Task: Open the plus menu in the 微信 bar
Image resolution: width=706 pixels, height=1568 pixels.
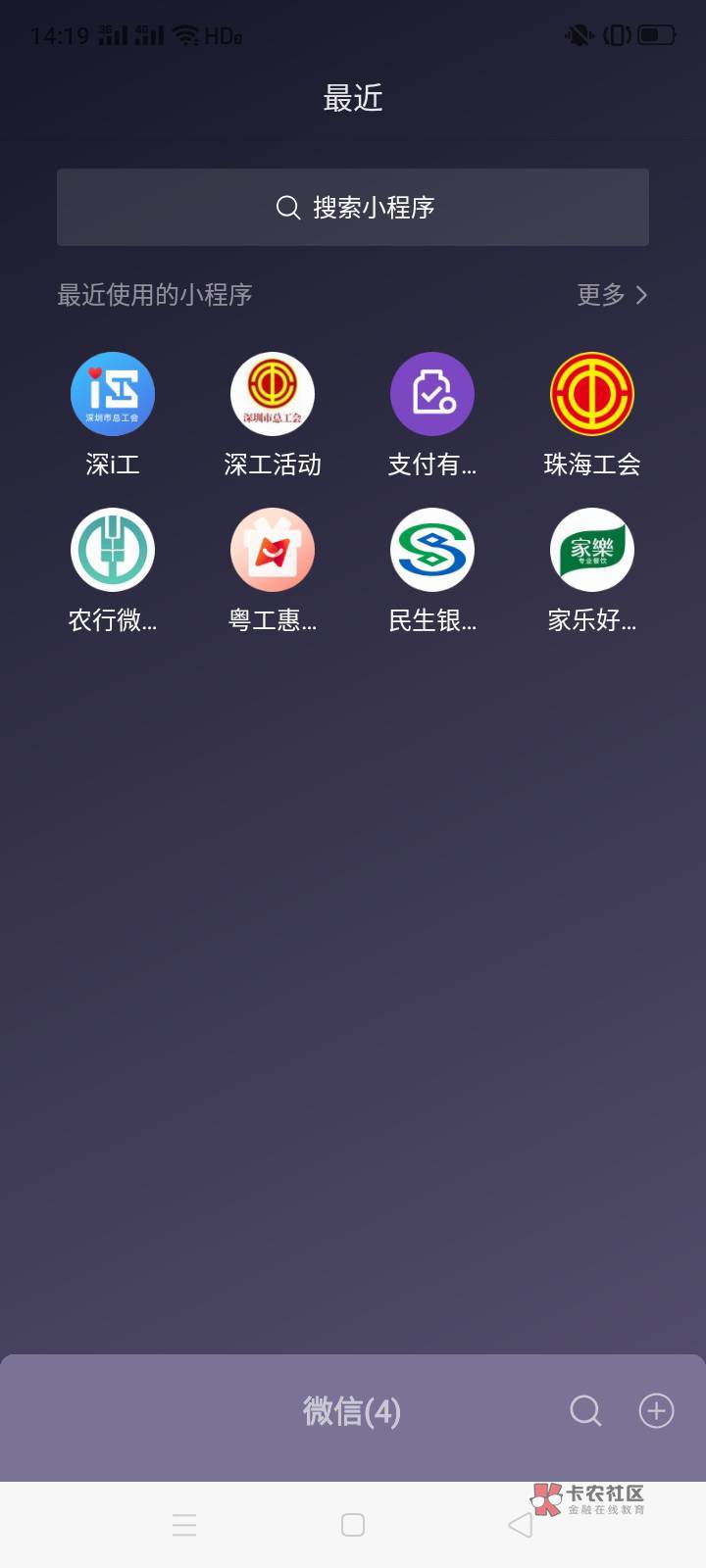Action: [656, 1411]
